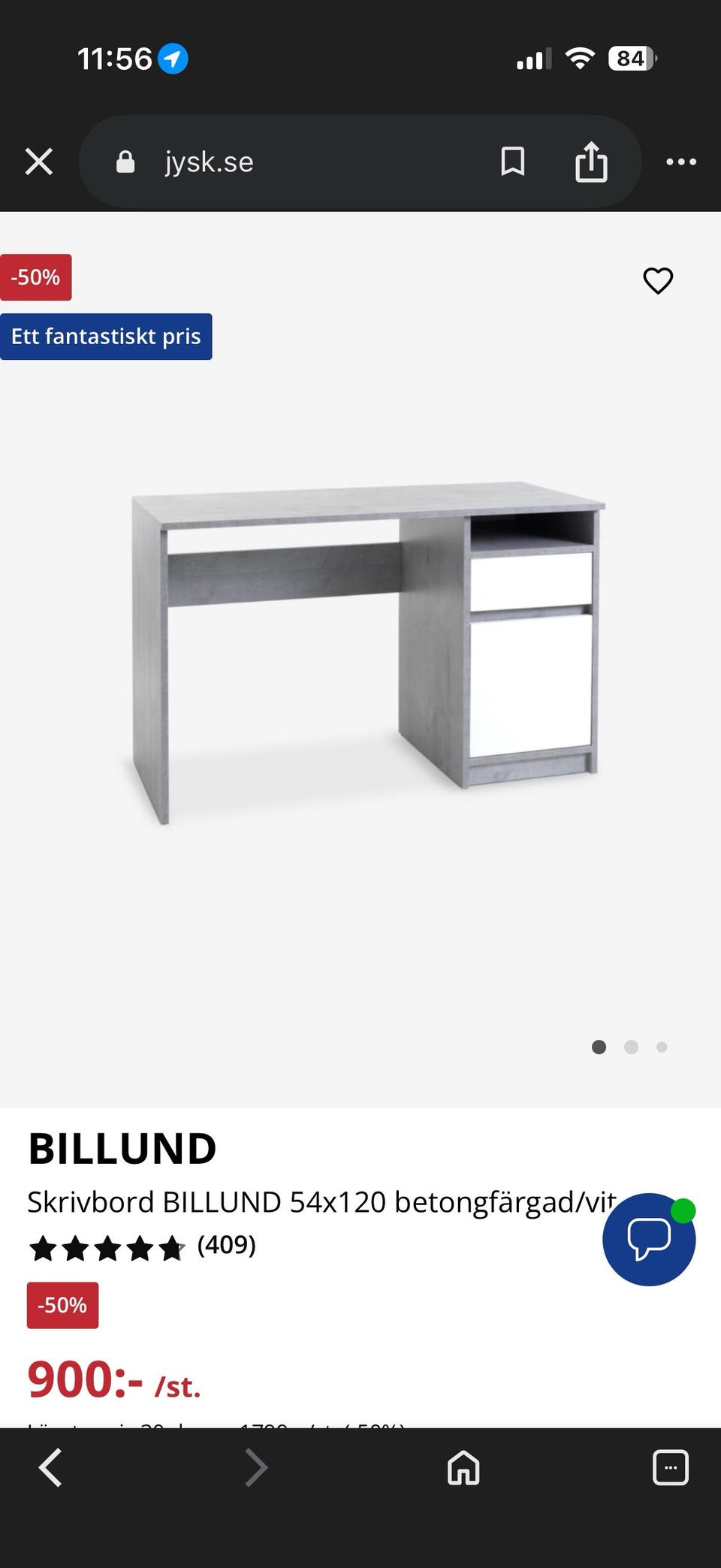
Task: Tap the lock icon beside jysk.se
Action: 124,162
